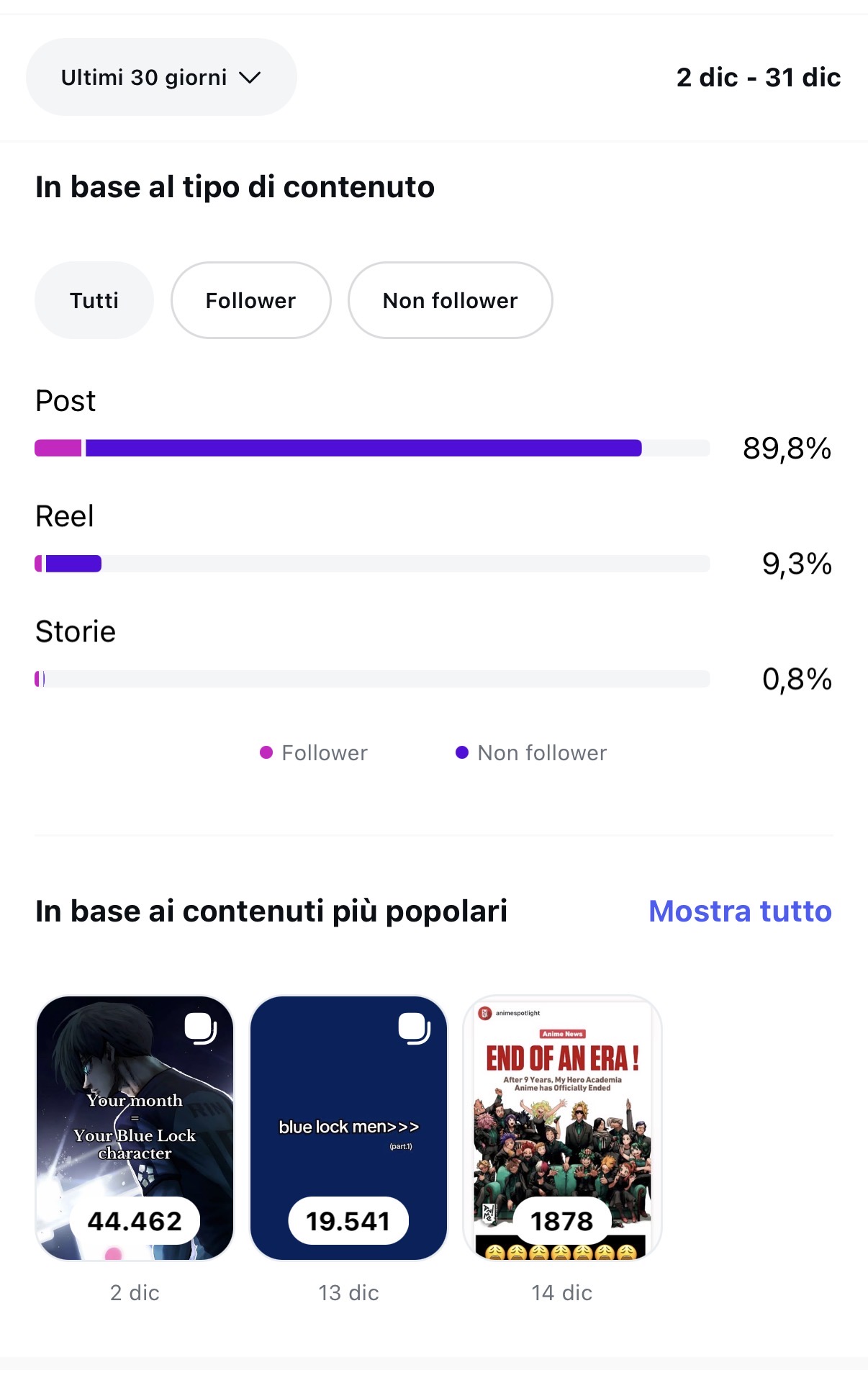868x1383 pixels.
Task: Open the 2 dic Blue Lock character post
Action: coord(135,1127)
